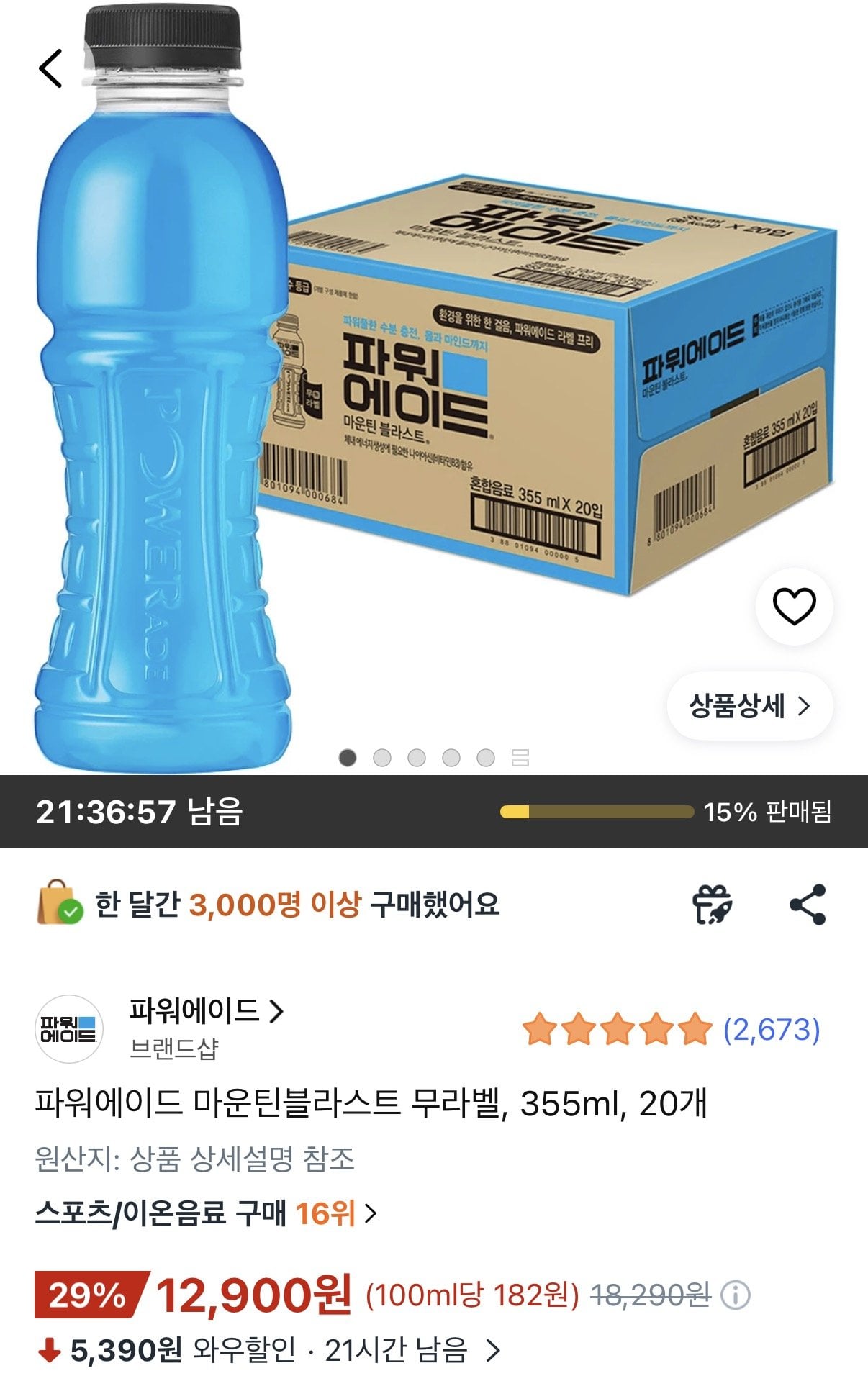
Task: Switch to the last image dot indicator
Action: click(486, 756)
